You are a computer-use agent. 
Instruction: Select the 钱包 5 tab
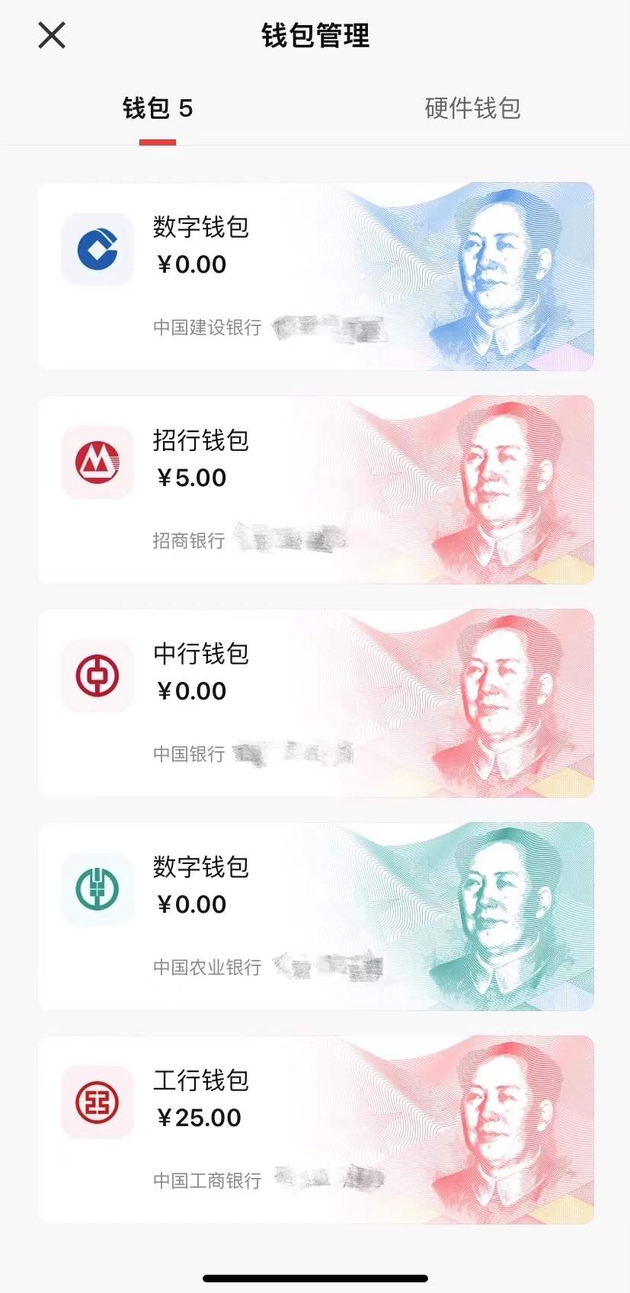click(157, 109)
